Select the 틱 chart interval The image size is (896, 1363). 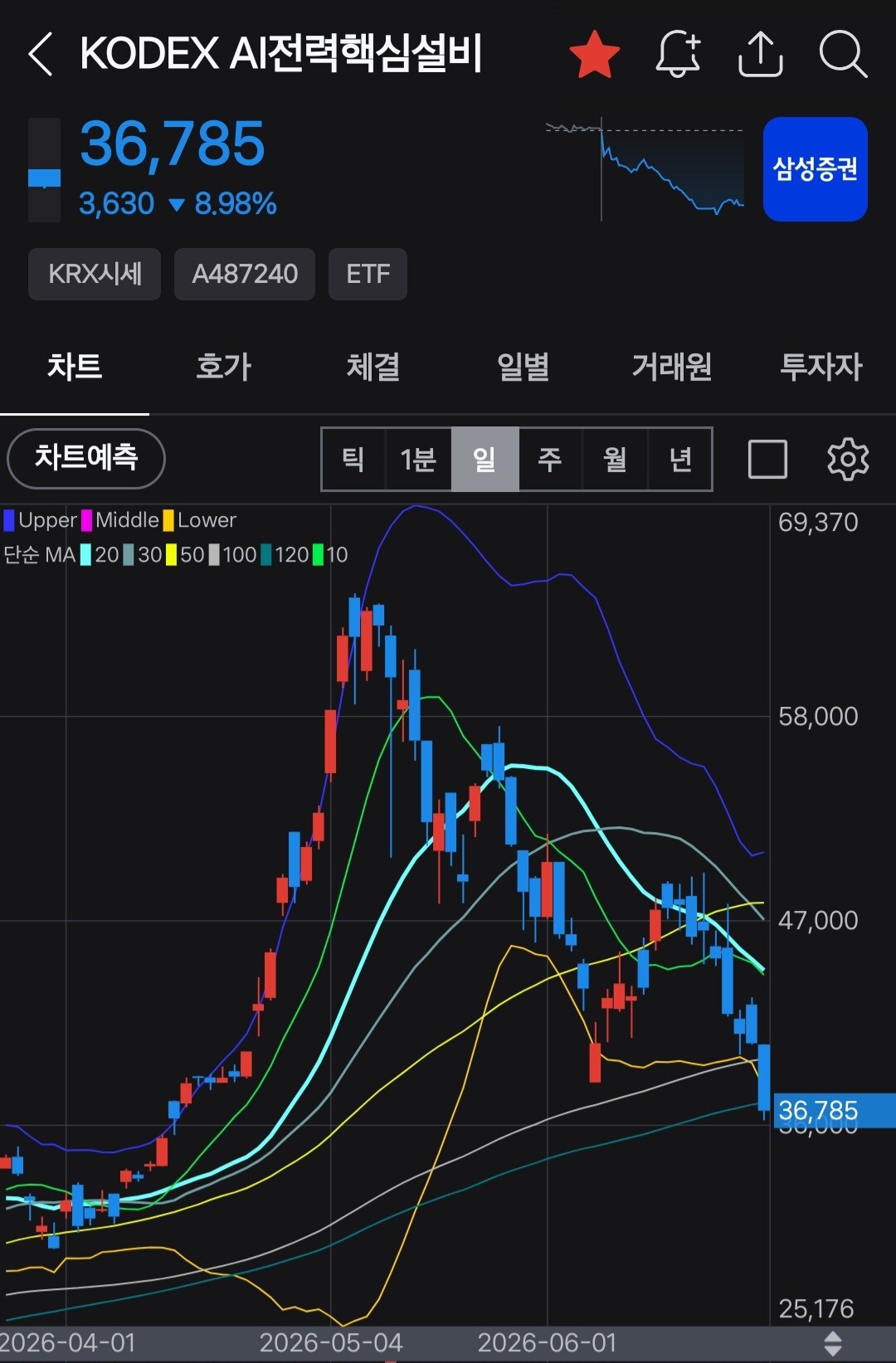tap(353, 459)
